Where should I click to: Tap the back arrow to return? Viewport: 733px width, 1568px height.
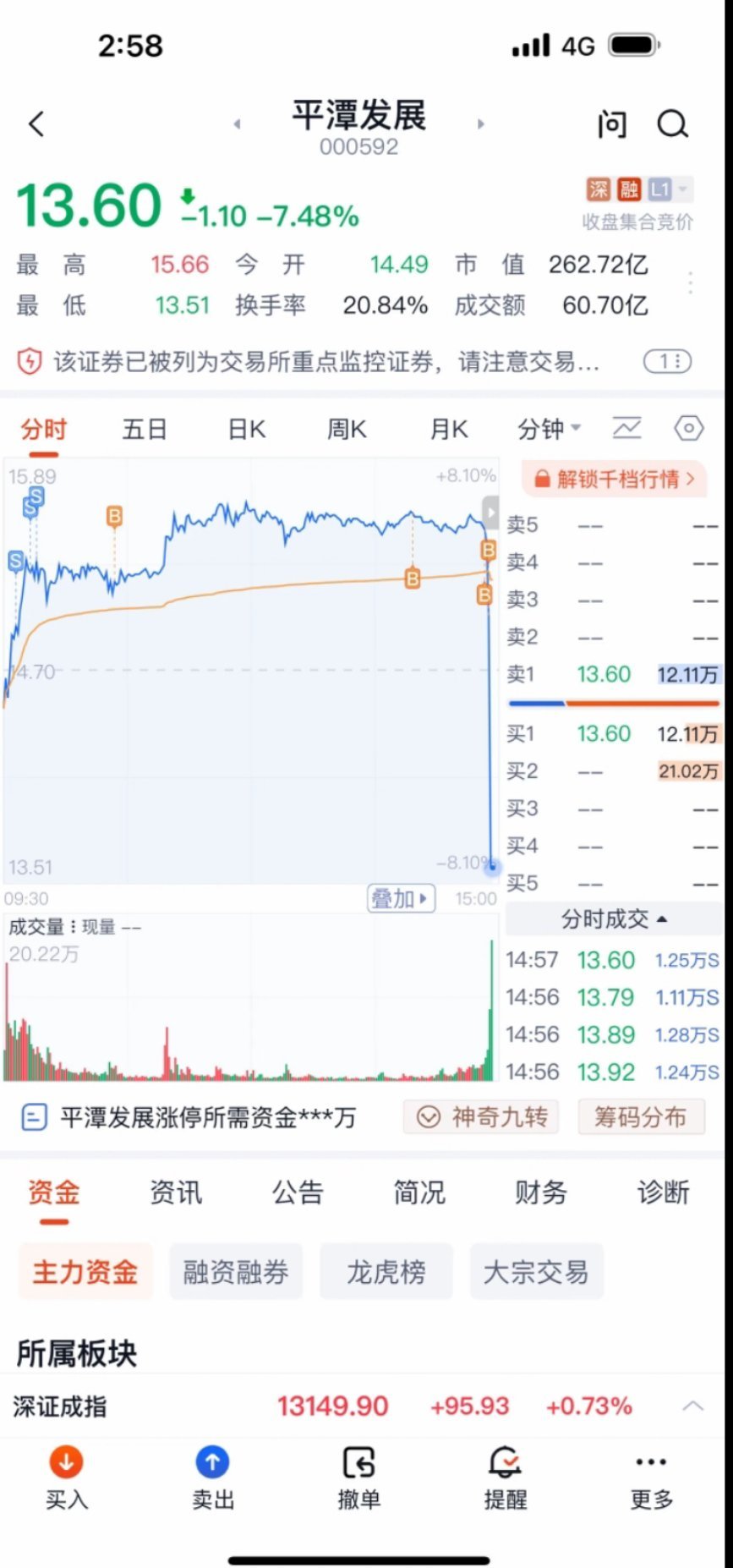(36, 123)
